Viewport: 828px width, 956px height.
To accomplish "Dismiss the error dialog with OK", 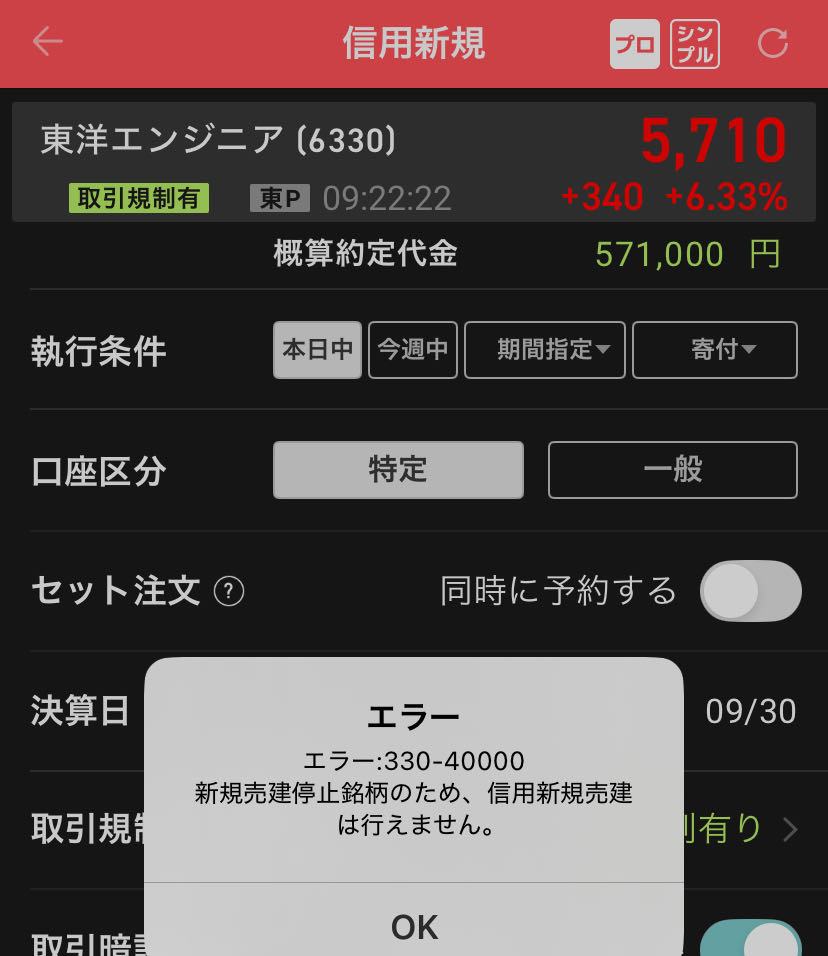I will tap(414, 926).
